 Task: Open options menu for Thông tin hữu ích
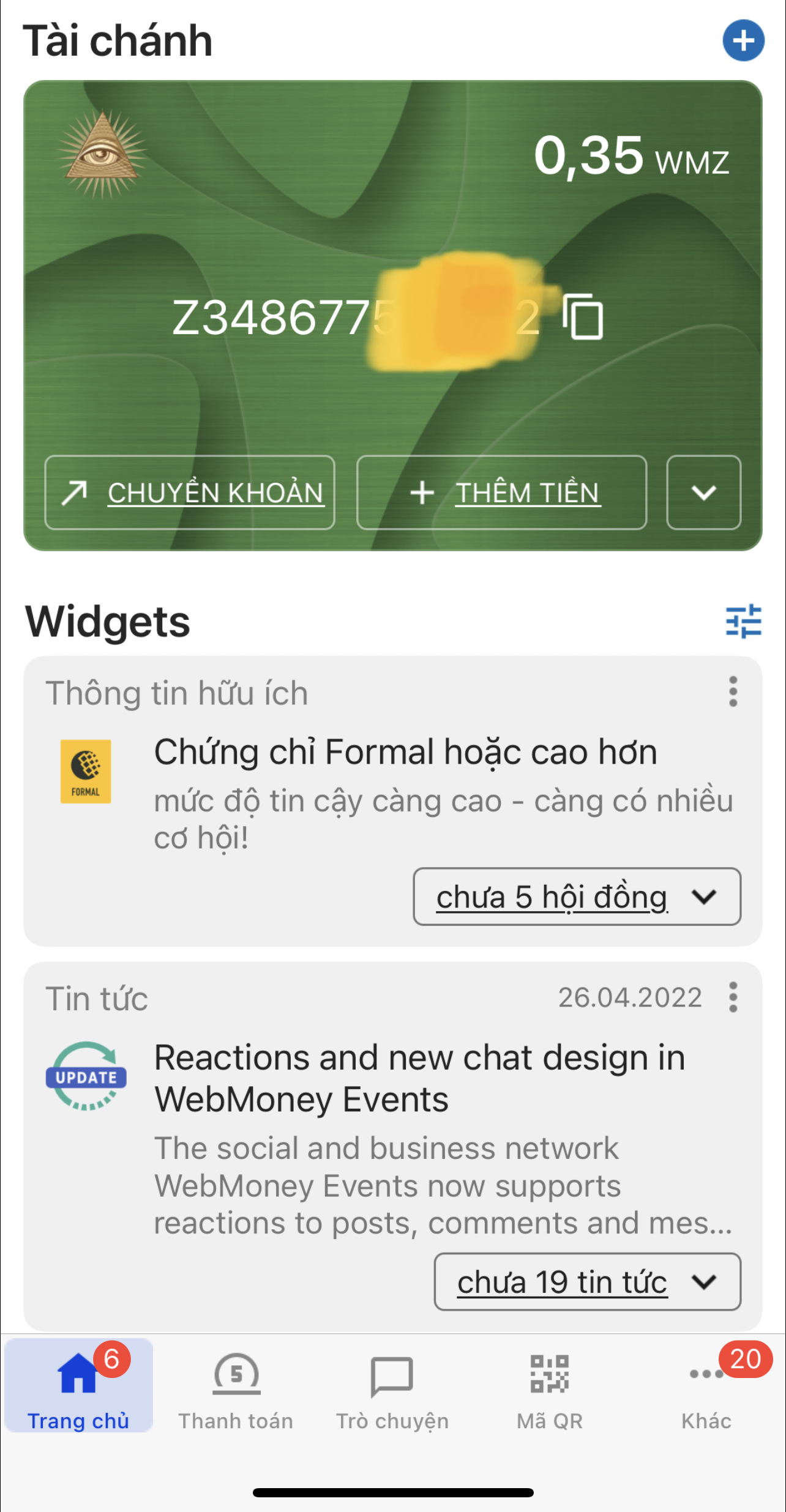click(733, 692)
